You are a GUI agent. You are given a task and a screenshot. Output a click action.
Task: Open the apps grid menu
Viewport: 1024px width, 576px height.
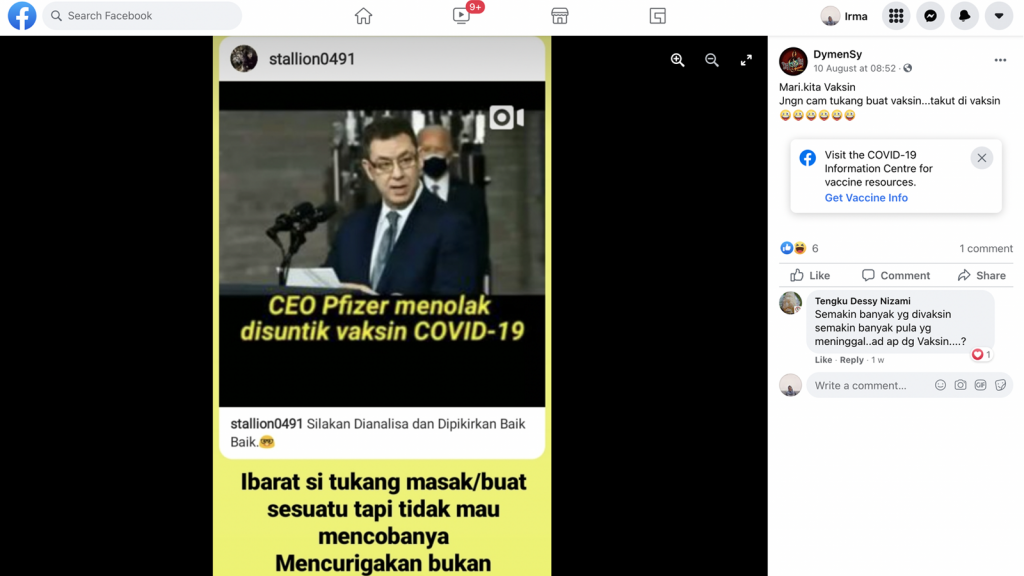click(896, 16)
